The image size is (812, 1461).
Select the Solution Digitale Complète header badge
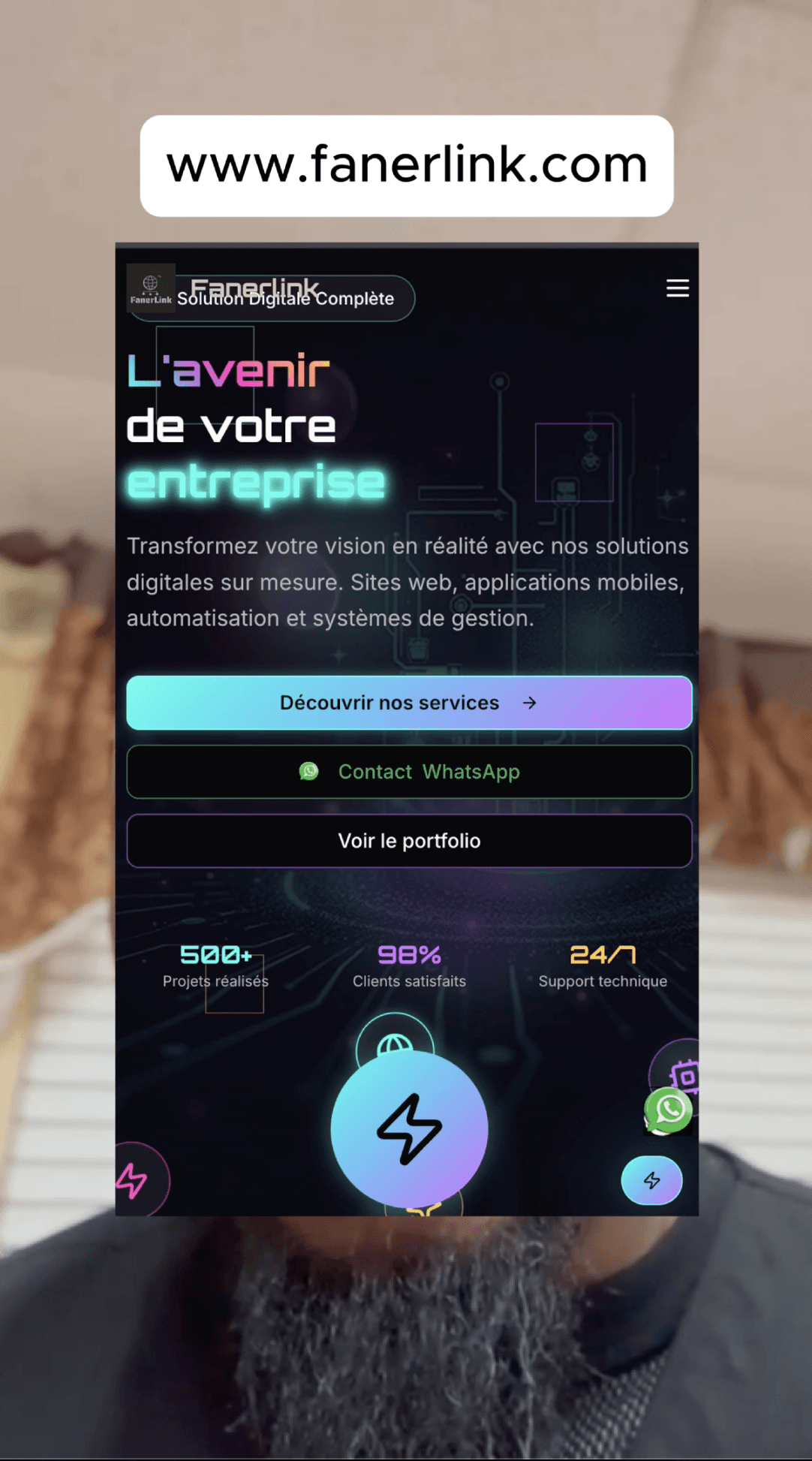point(285,299)
